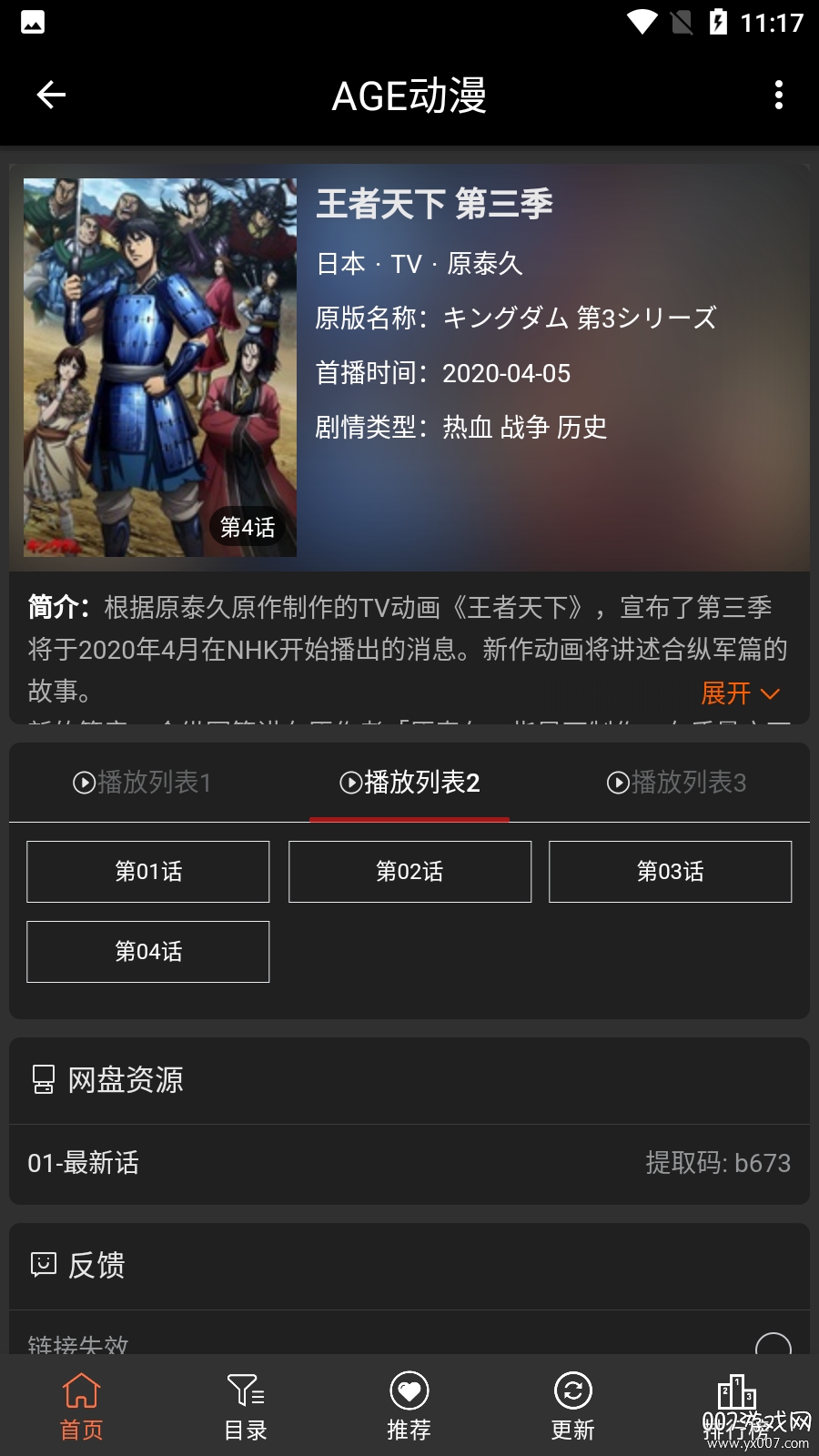Screen dimensions: 819x1456
Task: Play episode 第01话
Action: [148, 872]
